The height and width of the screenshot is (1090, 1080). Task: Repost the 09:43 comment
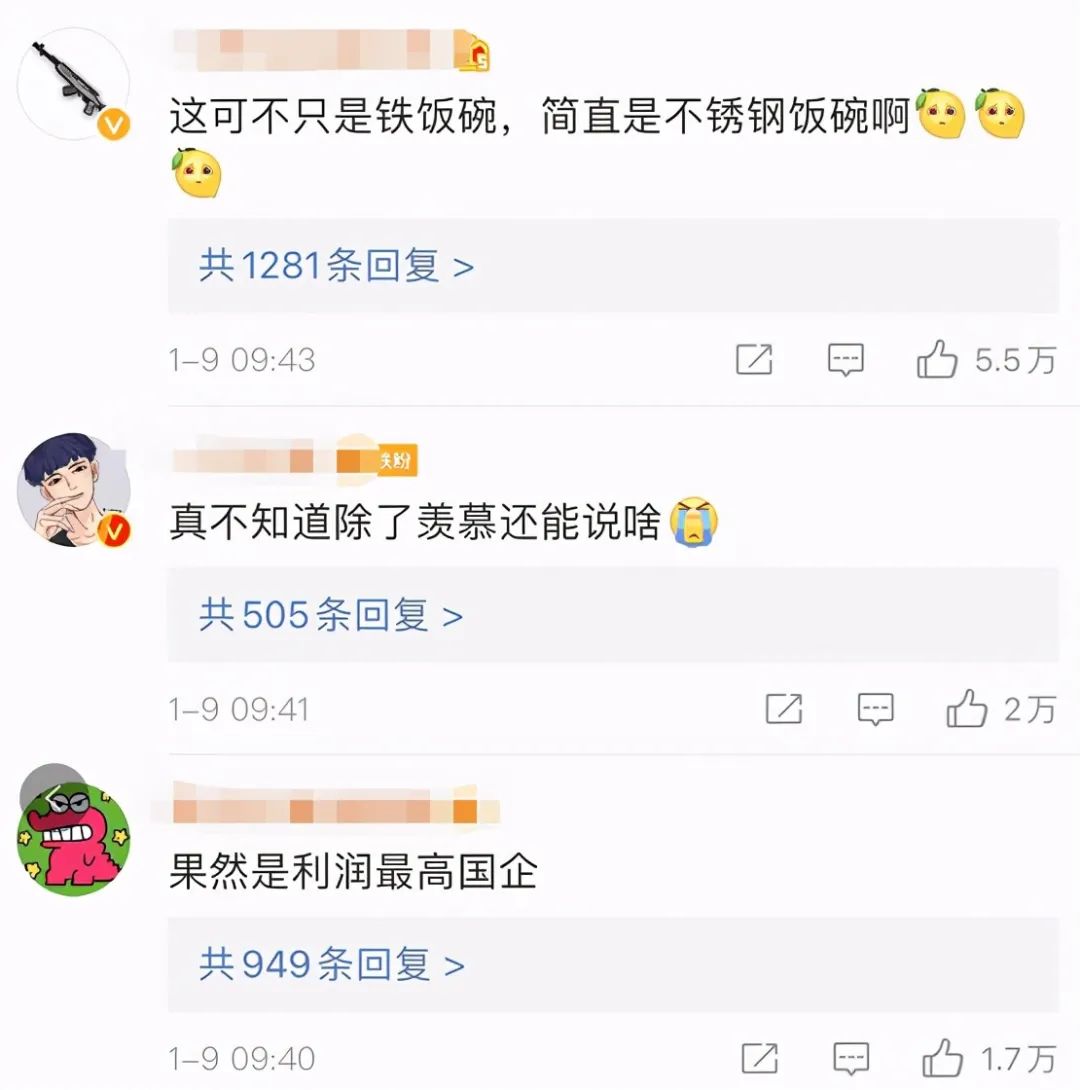tap(754, 359)
